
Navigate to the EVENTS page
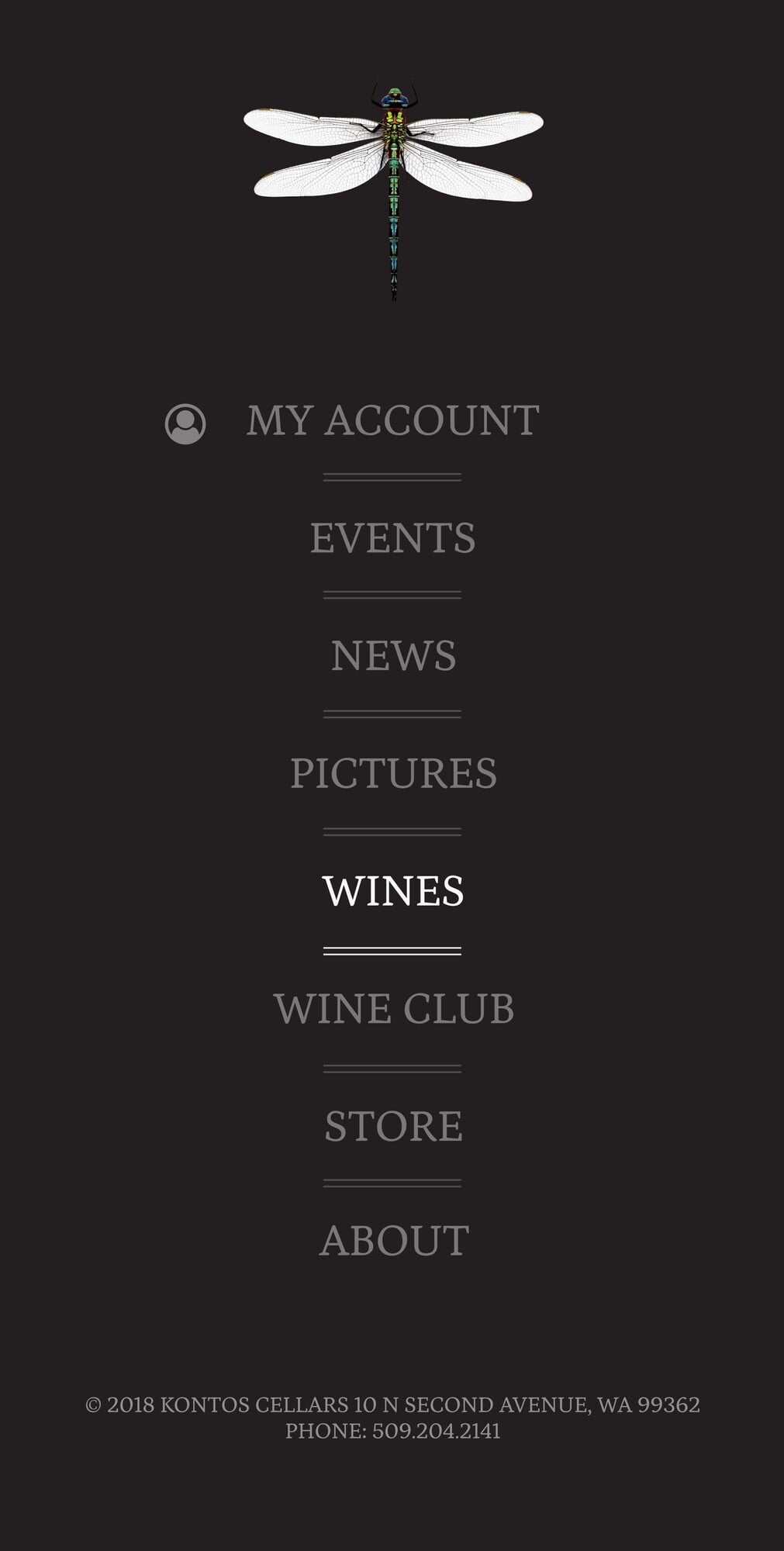pos(392,537)
